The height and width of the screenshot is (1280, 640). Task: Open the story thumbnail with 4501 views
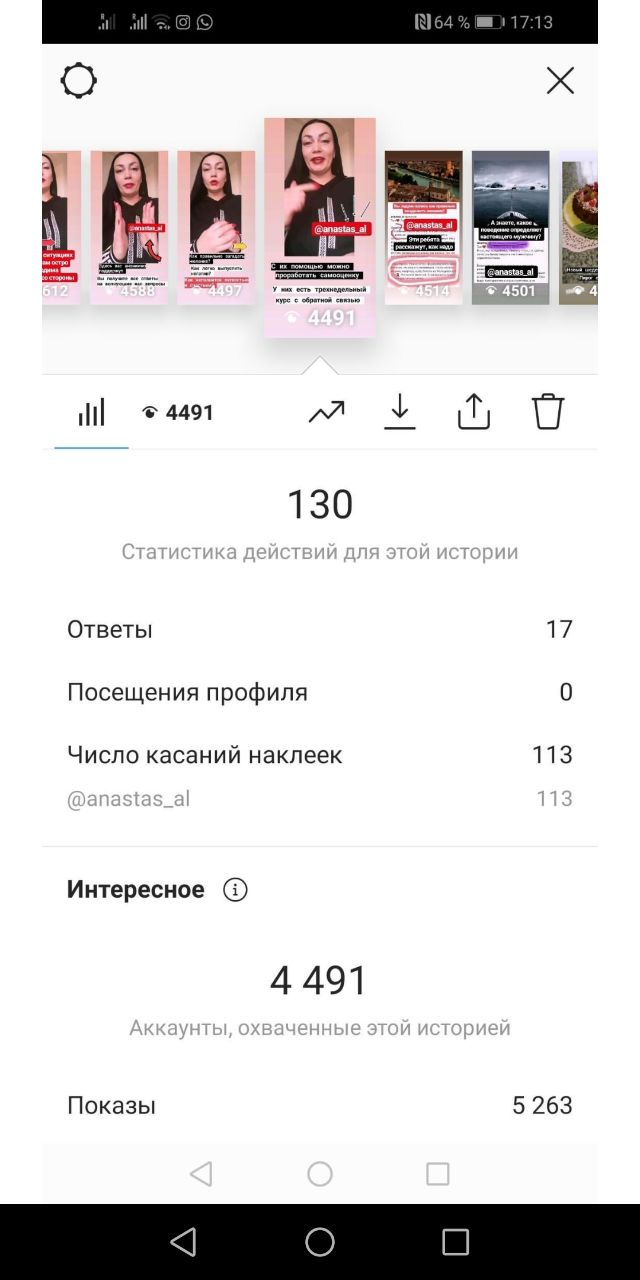click(511, 227)
